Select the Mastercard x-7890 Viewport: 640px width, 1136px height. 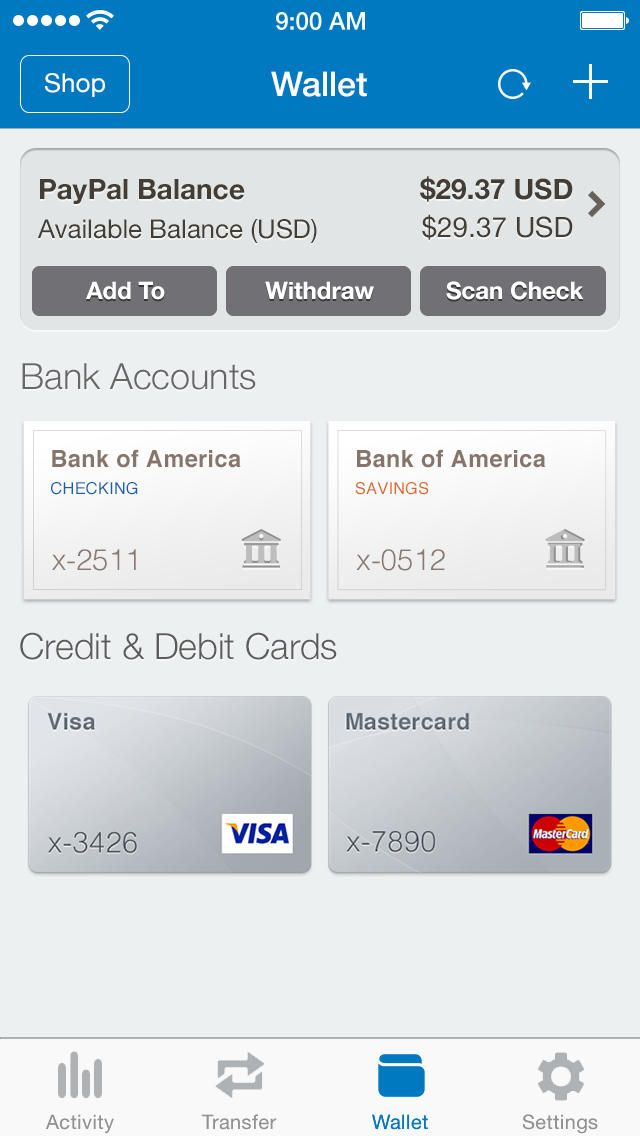(x=469, y=784)
